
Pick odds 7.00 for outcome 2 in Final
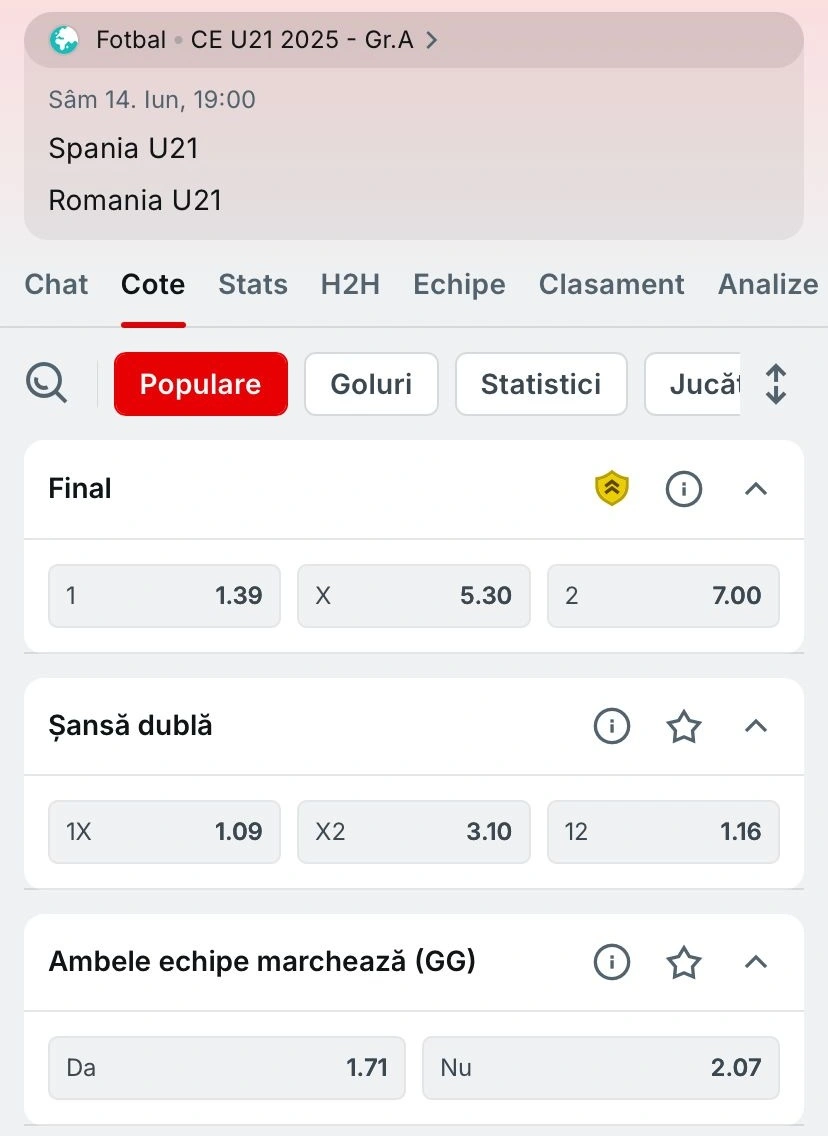point(663,596)
